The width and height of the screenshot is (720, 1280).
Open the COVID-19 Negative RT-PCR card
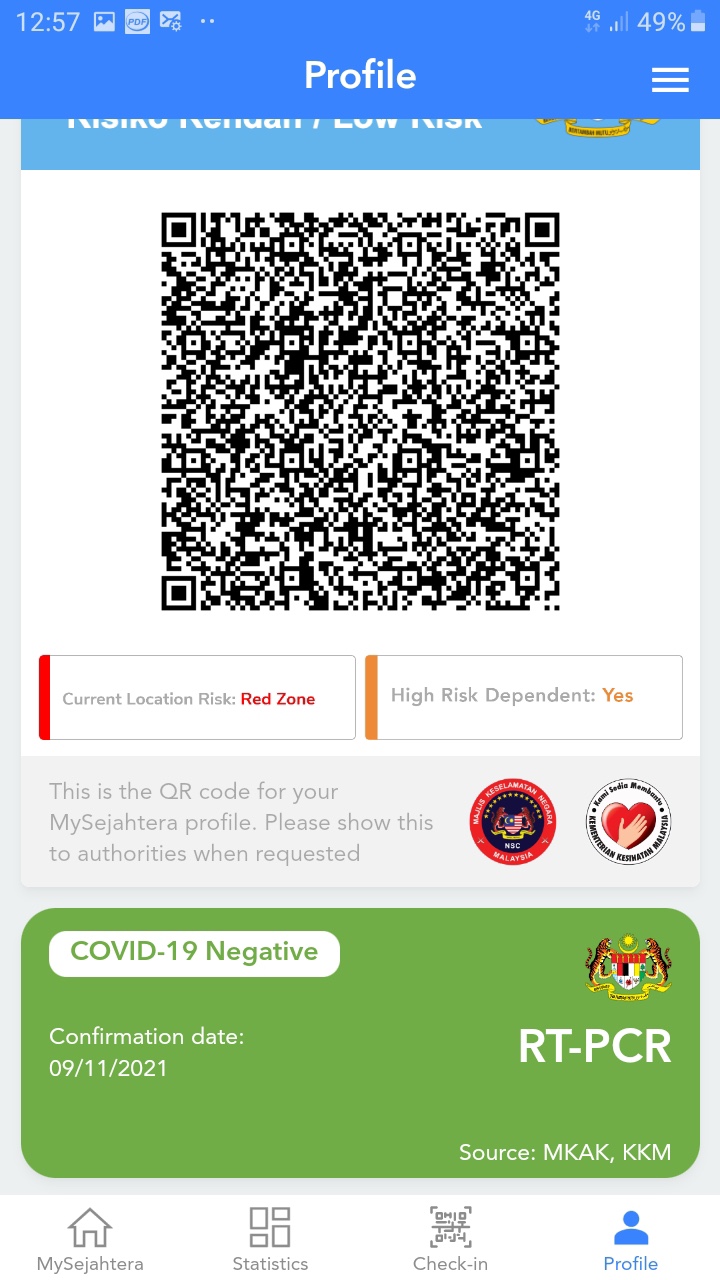tap(360, 1042)
